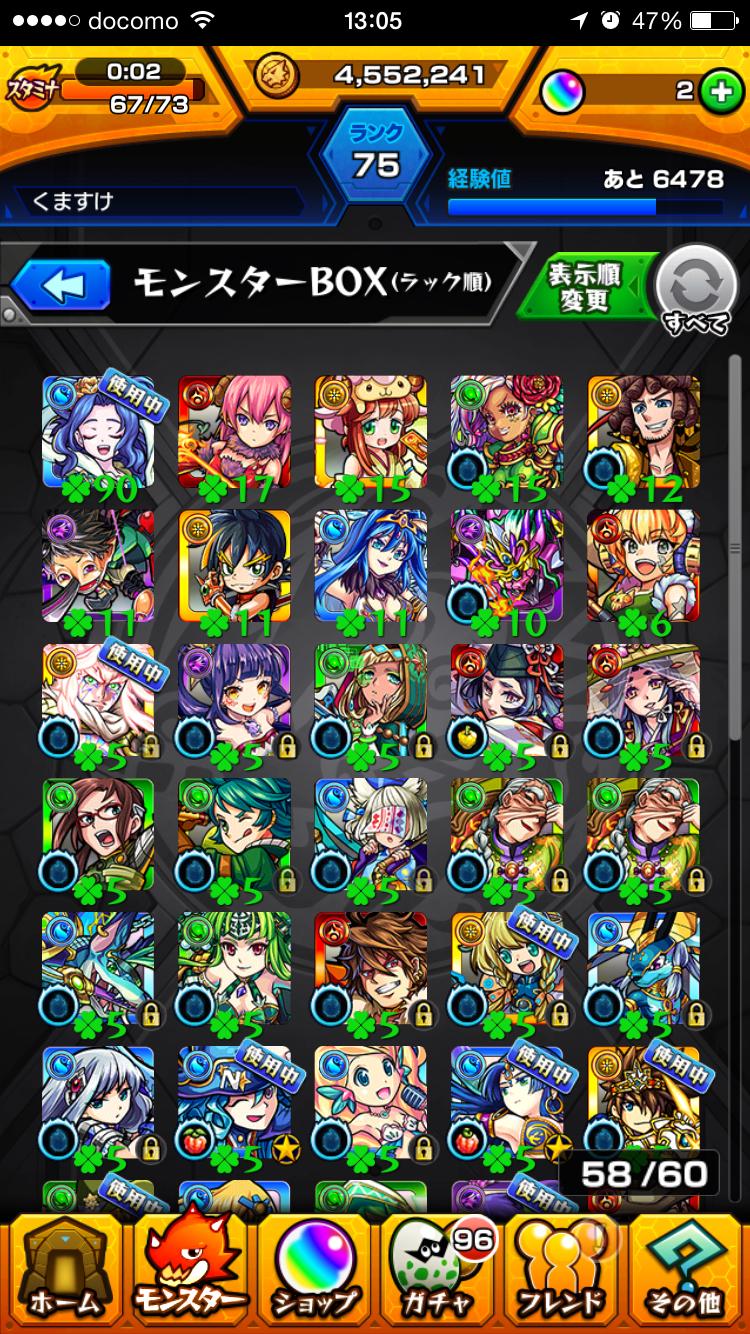This screenshot has width=750, height=1334.
Task: Open the ホーム tab
Action: click(x=64, y=1269)
